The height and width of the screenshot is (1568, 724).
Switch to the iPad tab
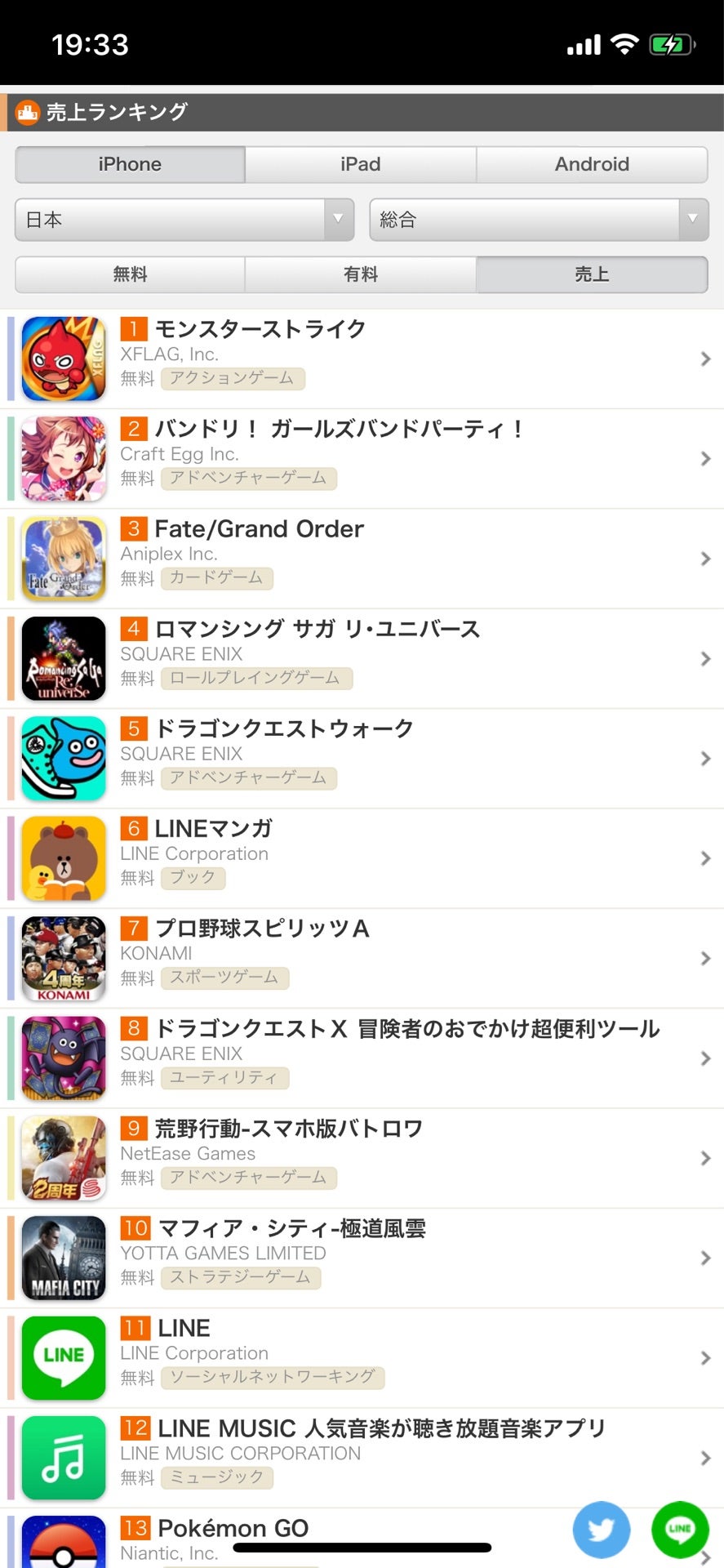pos(360,164)
